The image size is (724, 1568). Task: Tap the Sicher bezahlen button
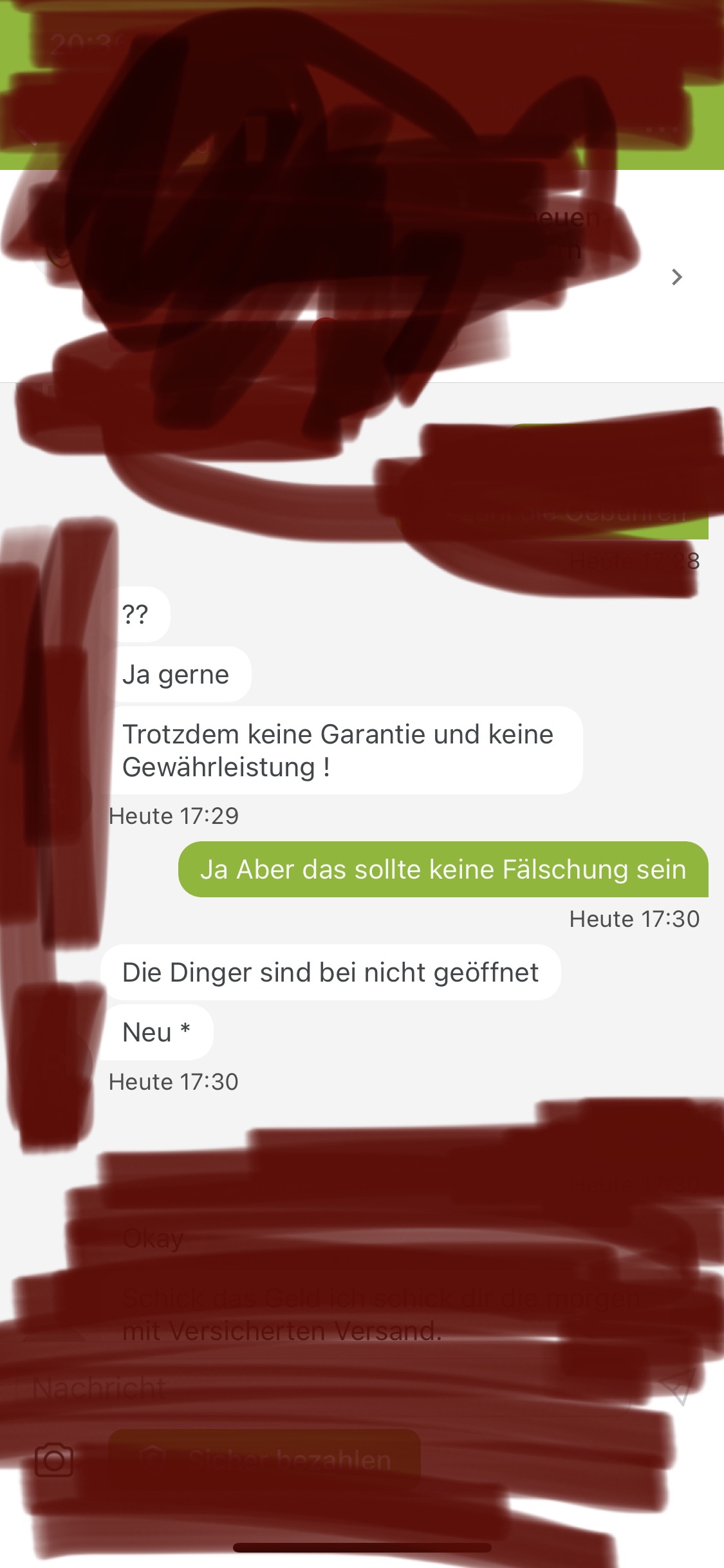[x=265, y=1459]
